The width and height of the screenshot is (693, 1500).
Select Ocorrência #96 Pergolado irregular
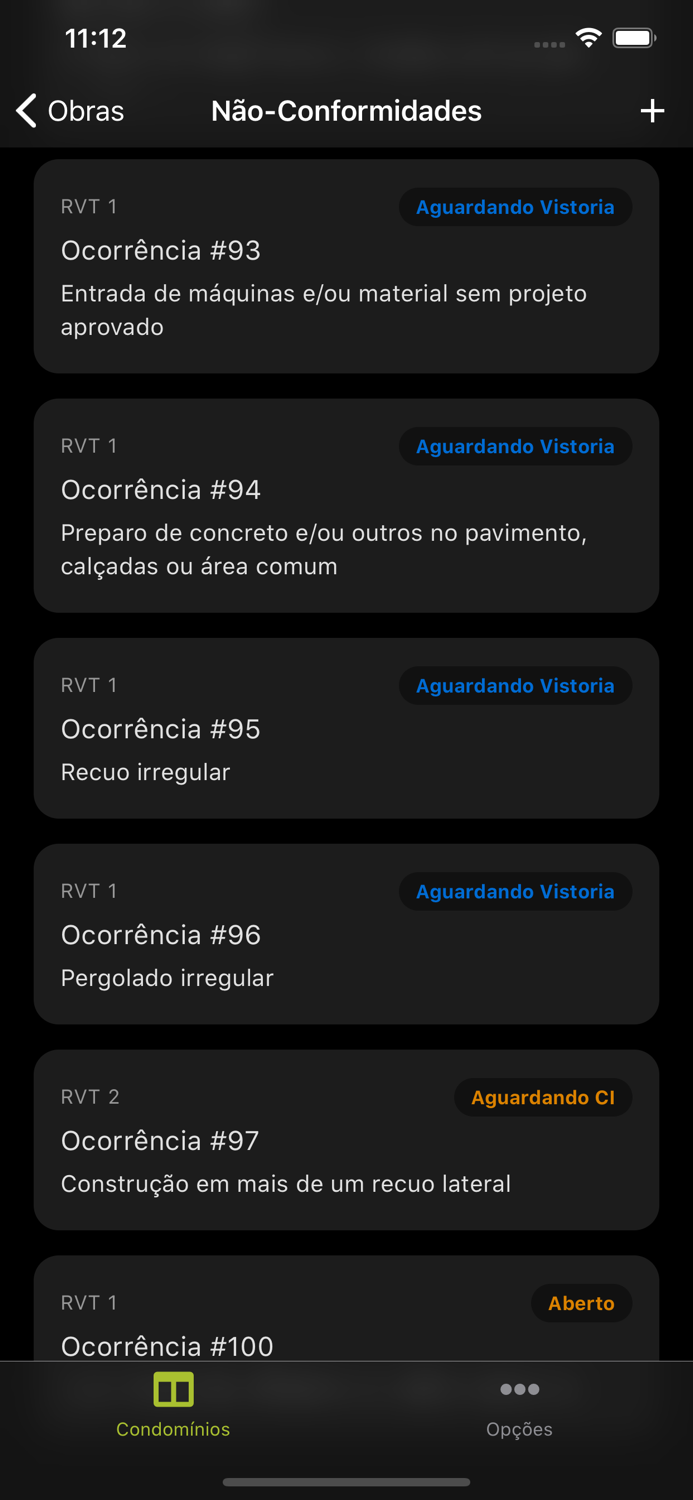click(x=346, y=935)
